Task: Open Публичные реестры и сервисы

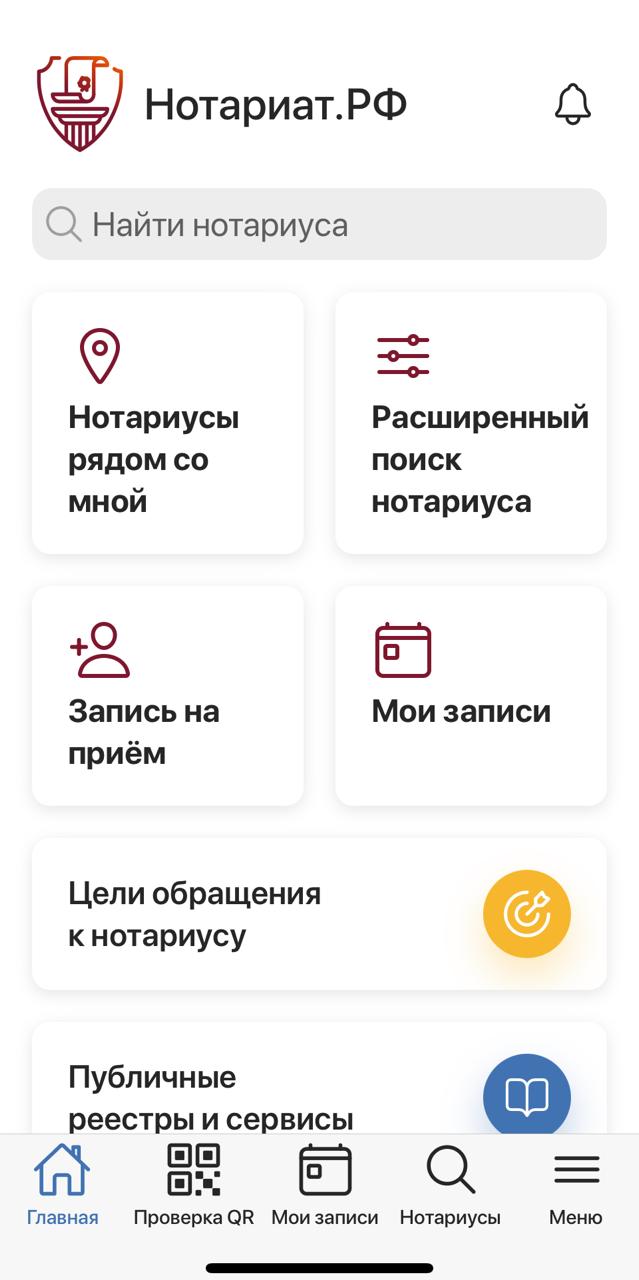Action: [319, 1085]
